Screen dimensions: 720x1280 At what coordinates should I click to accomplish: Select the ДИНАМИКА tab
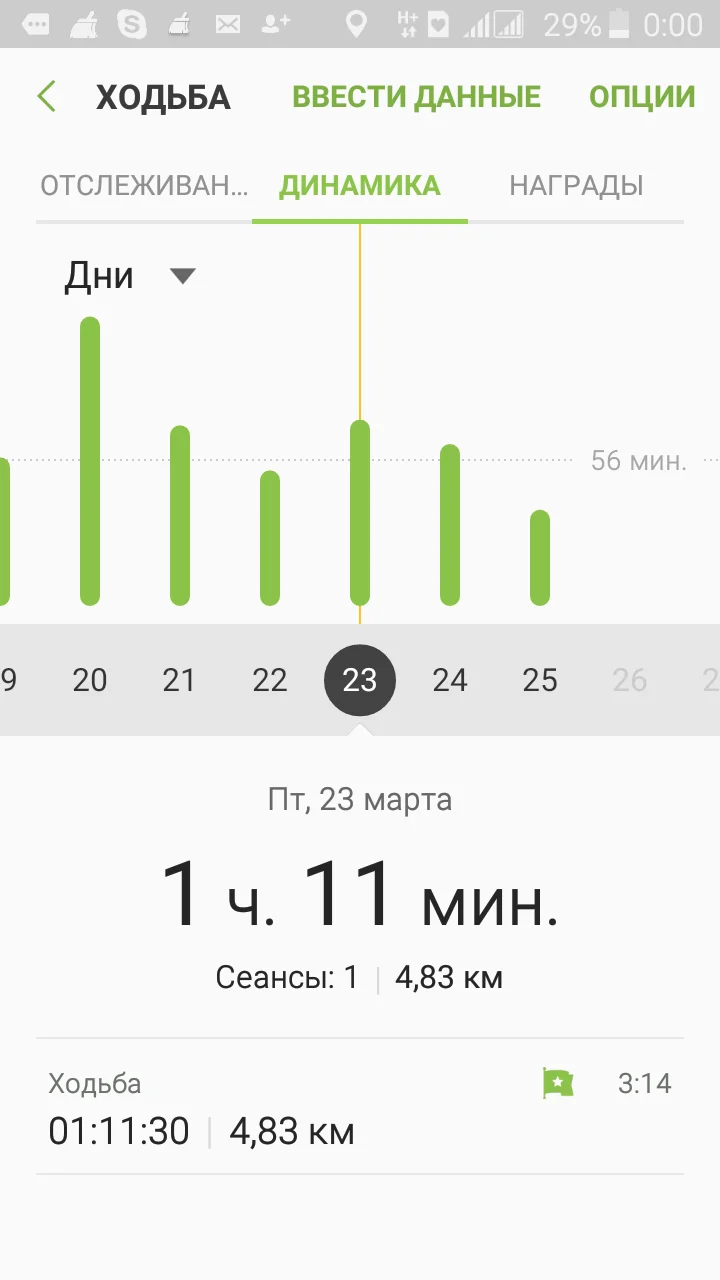360,186
